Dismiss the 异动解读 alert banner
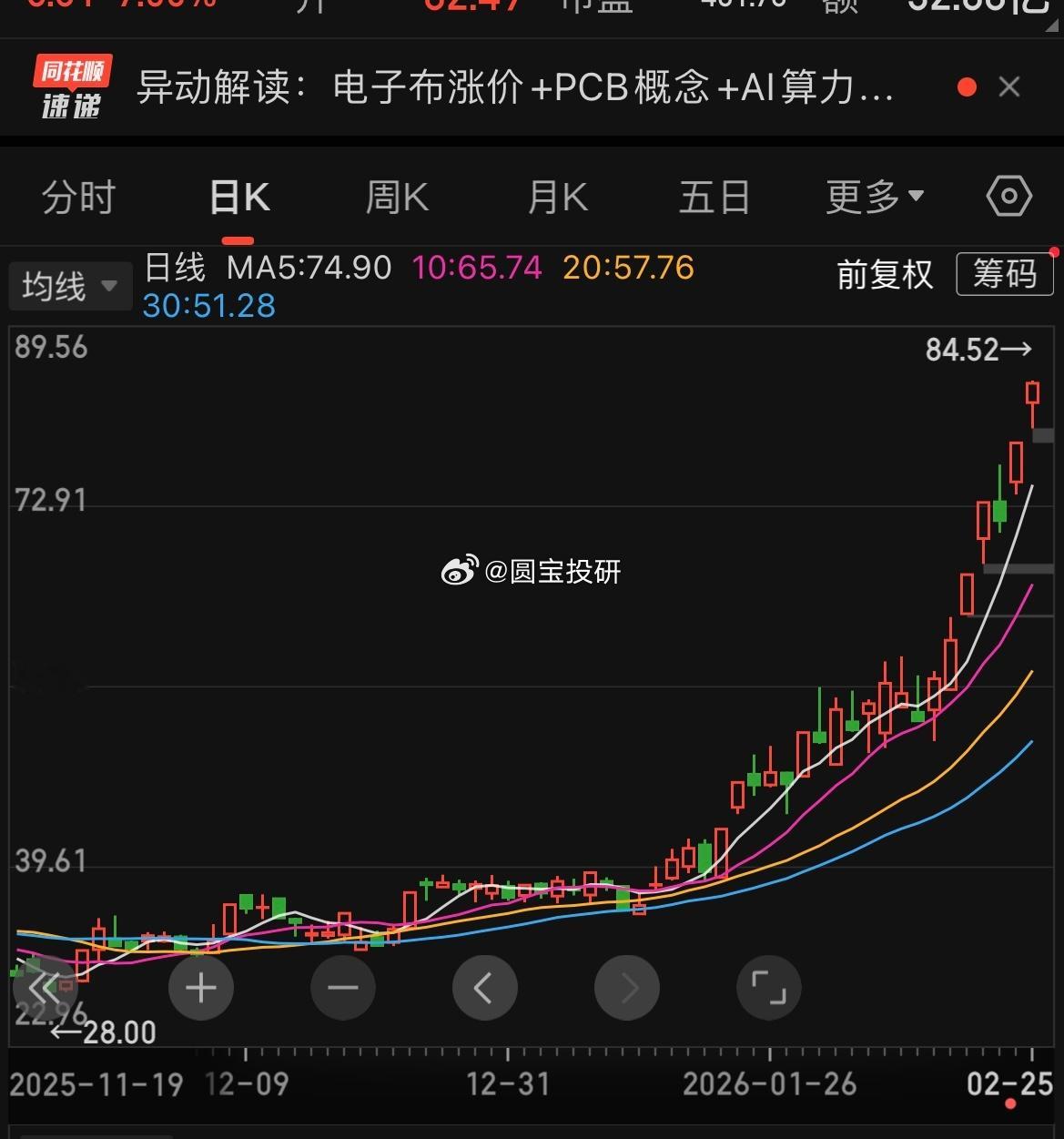 pos(1009,86)
